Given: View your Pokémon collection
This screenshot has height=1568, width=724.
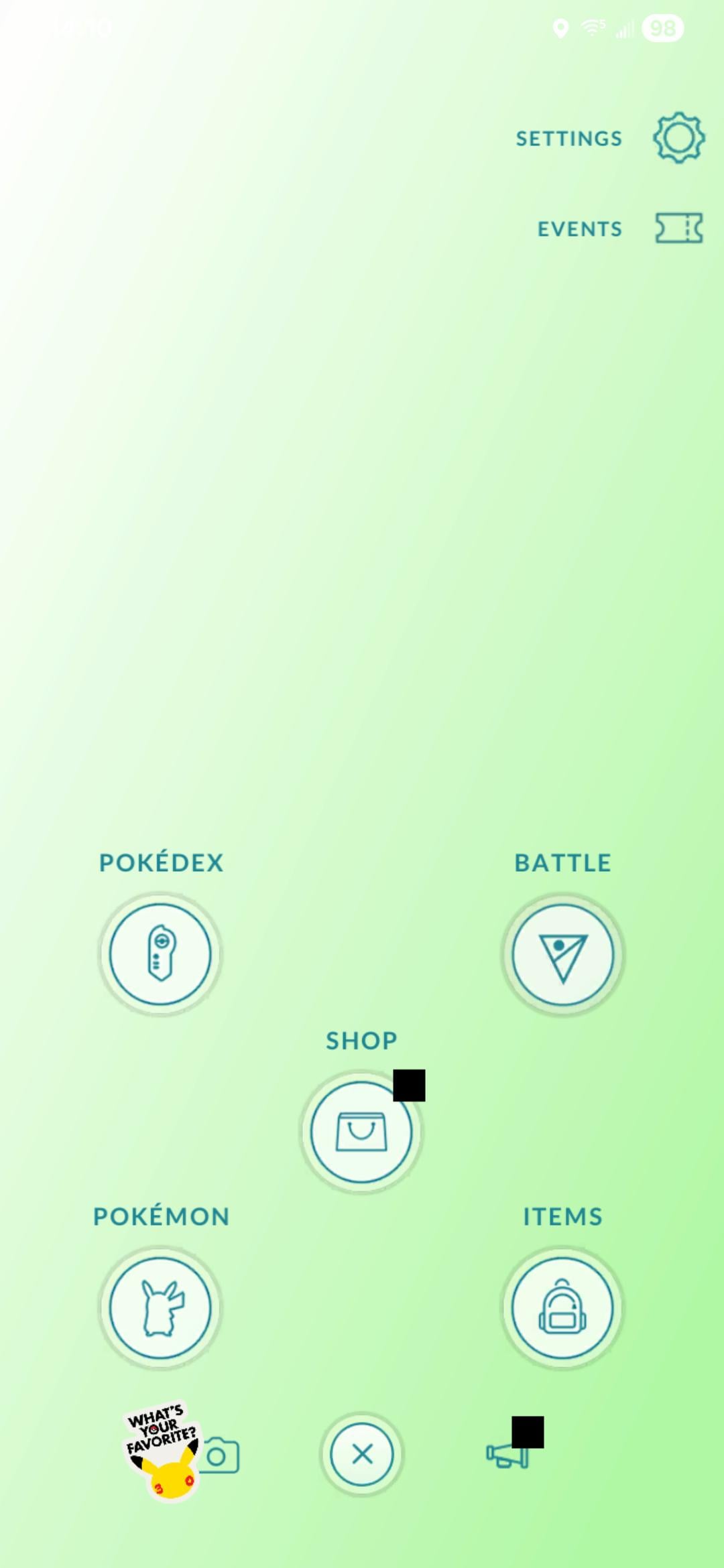Looking at the screenshot, I should coord(160,1307).
